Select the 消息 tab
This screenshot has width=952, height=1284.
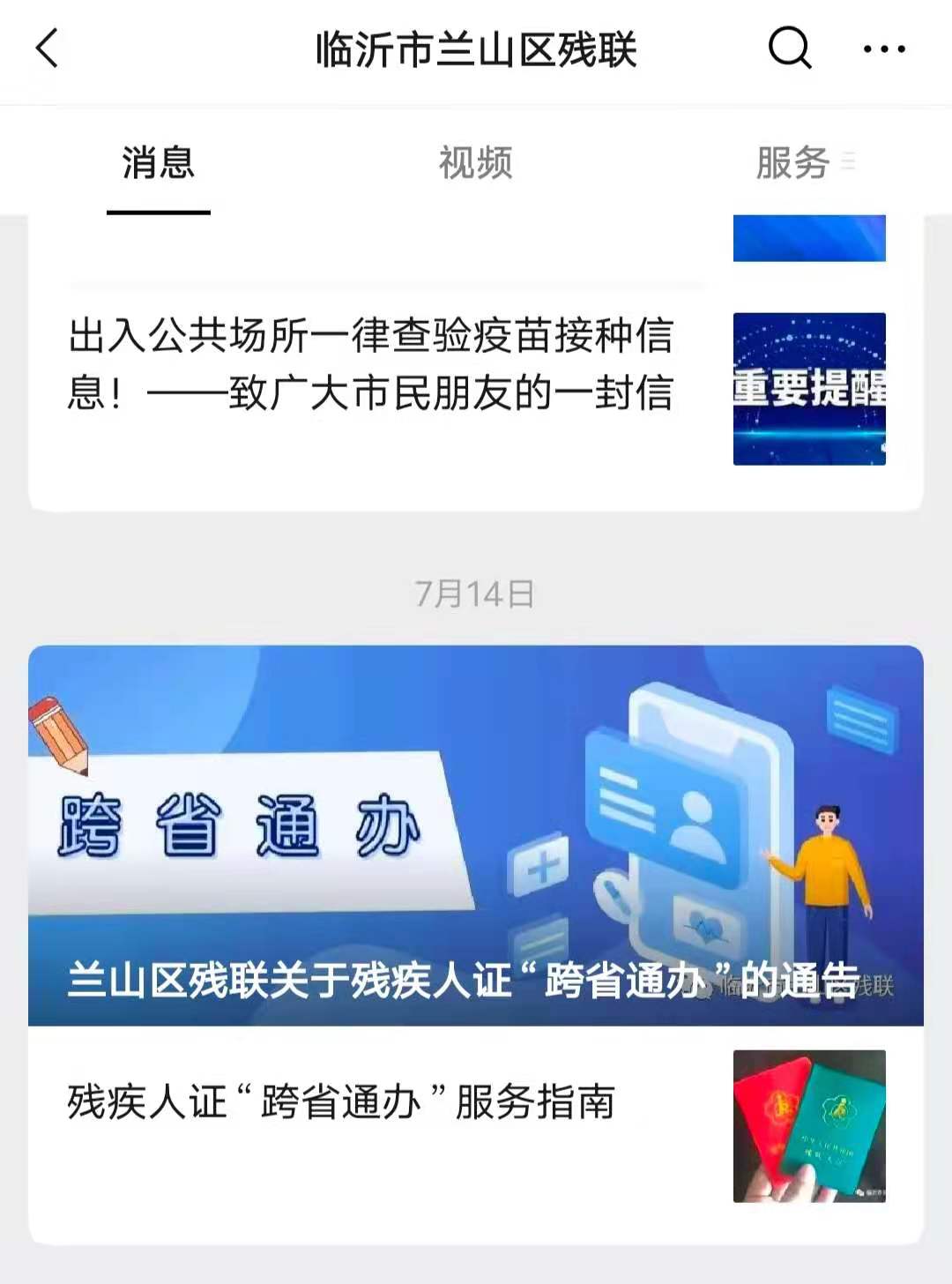coord(159,163)
